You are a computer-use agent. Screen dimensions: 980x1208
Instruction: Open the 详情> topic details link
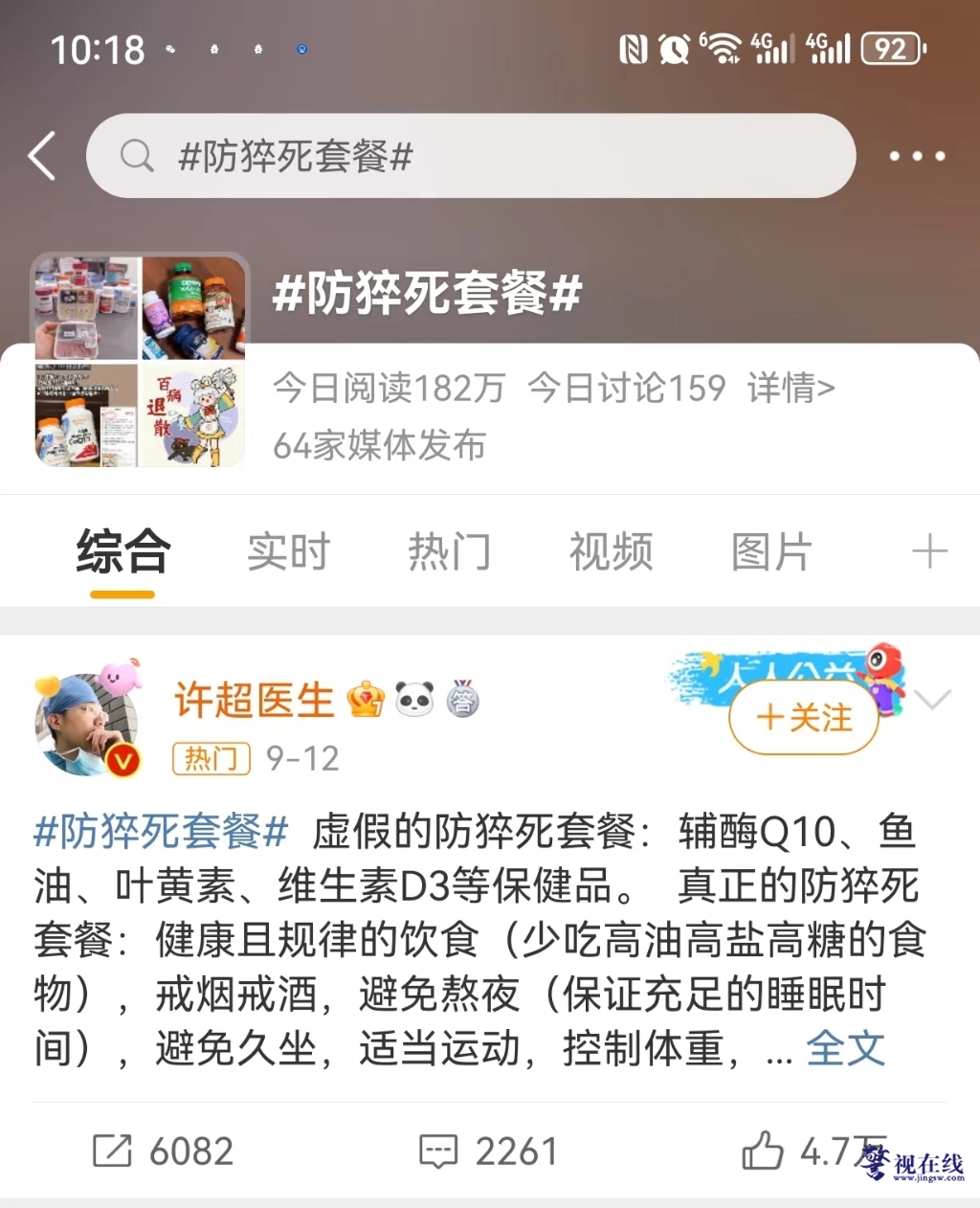[x=791, y=389]
